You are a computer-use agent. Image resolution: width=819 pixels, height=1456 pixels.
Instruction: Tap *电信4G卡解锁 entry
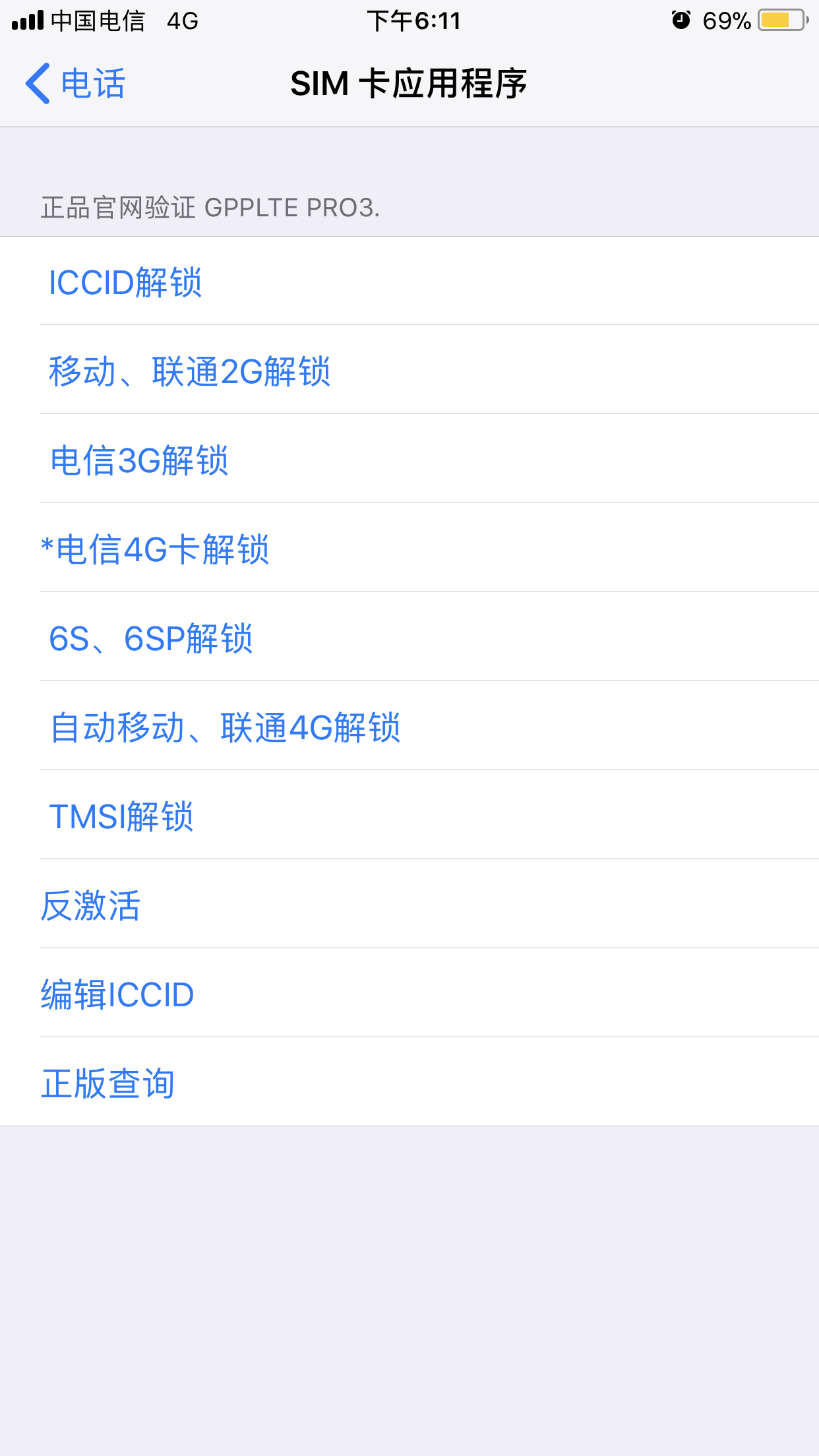click(409, 549)
